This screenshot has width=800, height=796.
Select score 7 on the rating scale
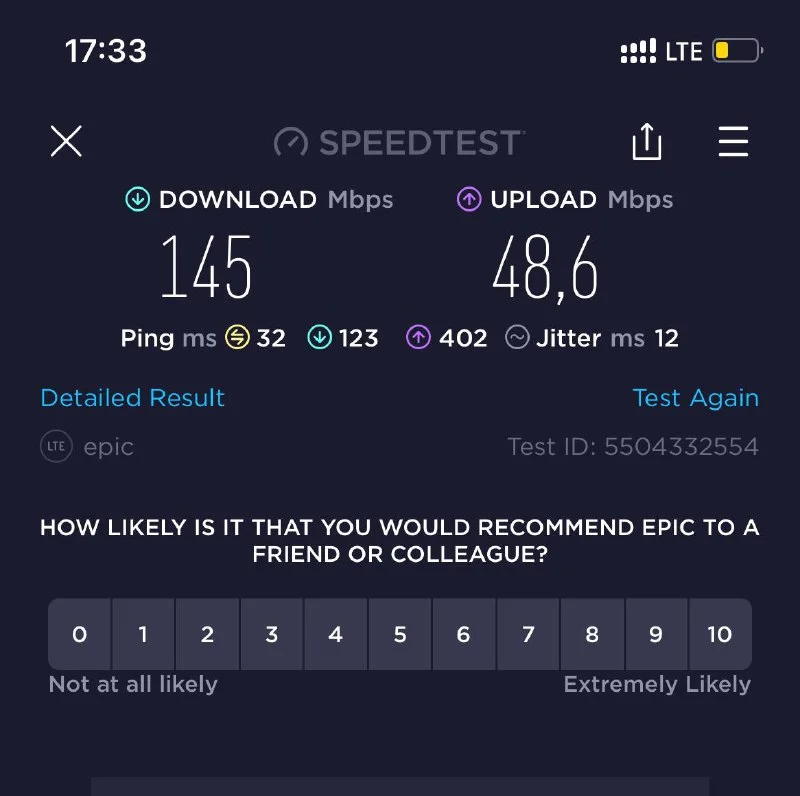pyautogui.click(x=528, y=634)
